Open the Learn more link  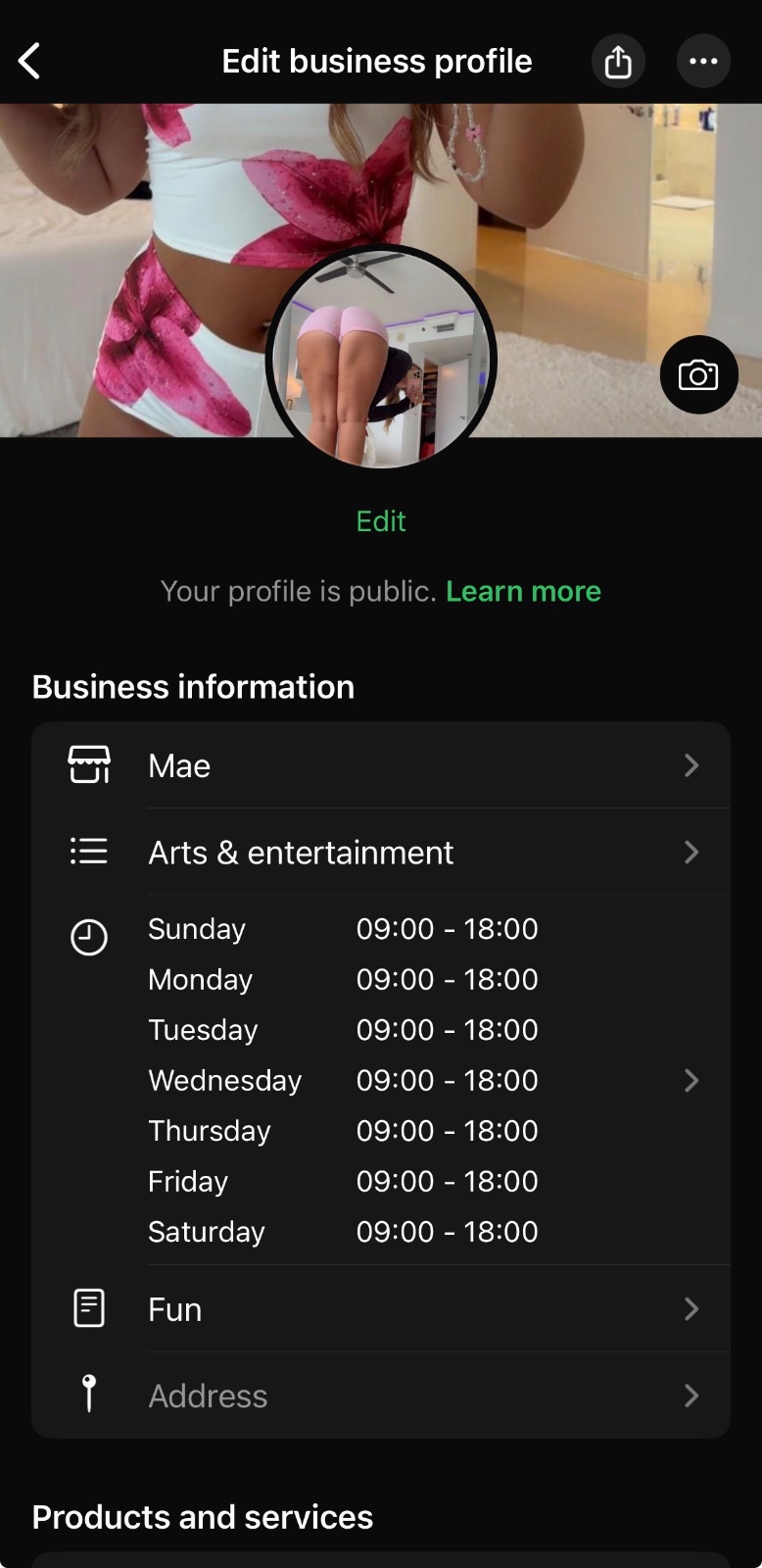point(523,591)
